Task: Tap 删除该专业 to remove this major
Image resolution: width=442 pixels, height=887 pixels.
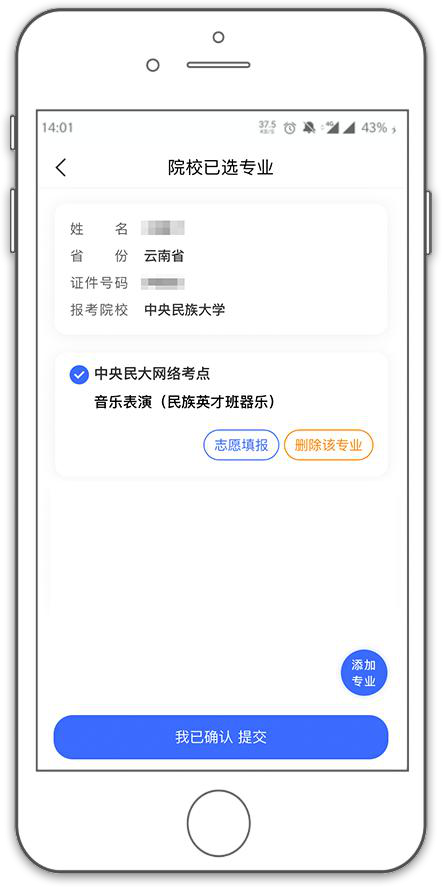Action: pos(328,445)
